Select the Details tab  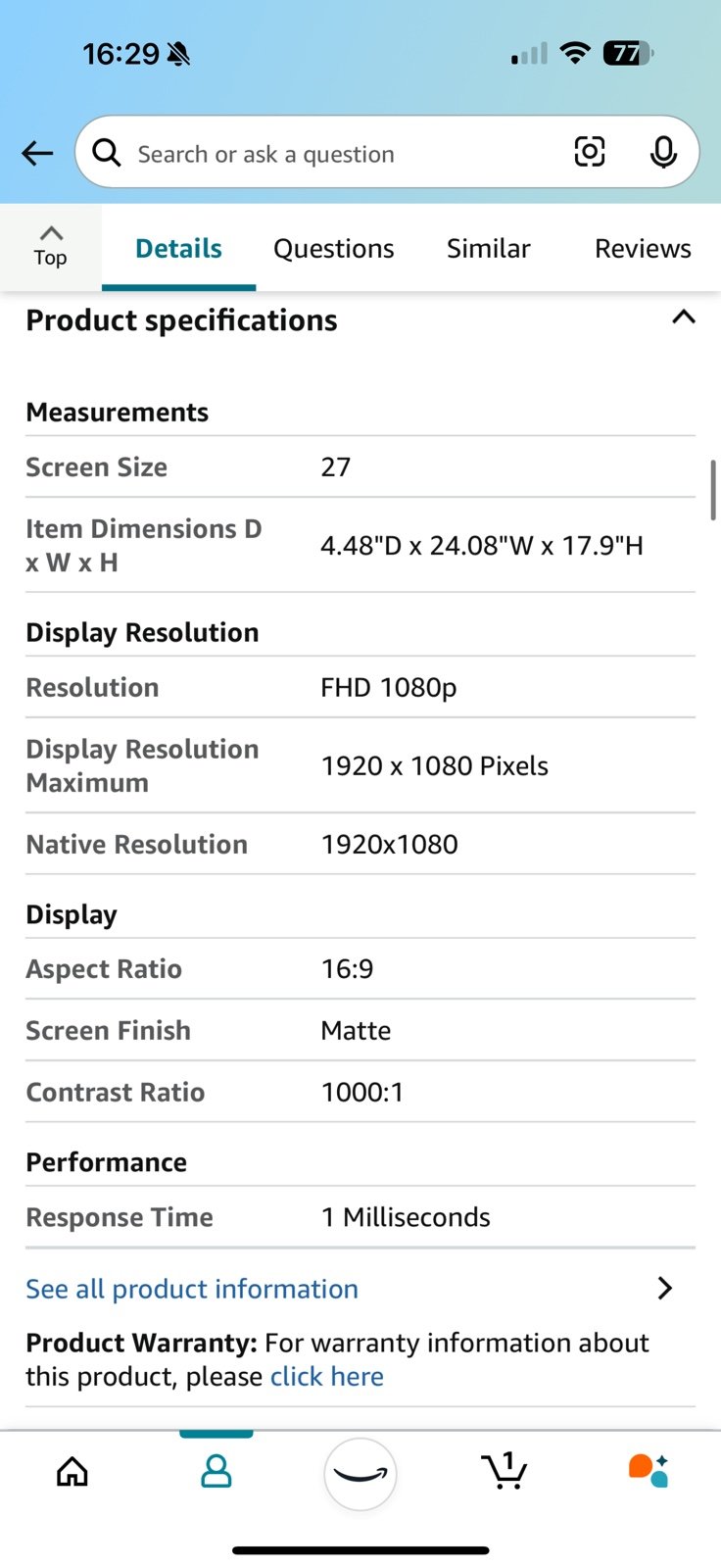pyautogui.click(x=178, y=249)
